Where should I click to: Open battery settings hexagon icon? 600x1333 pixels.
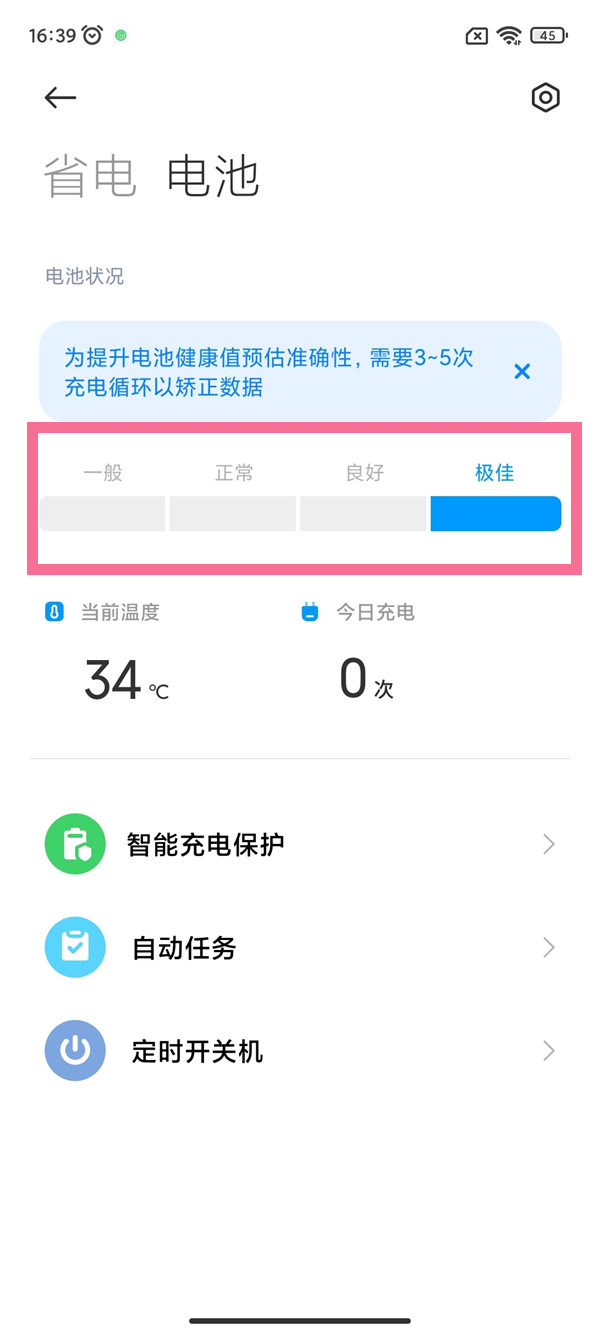(545, 97)
